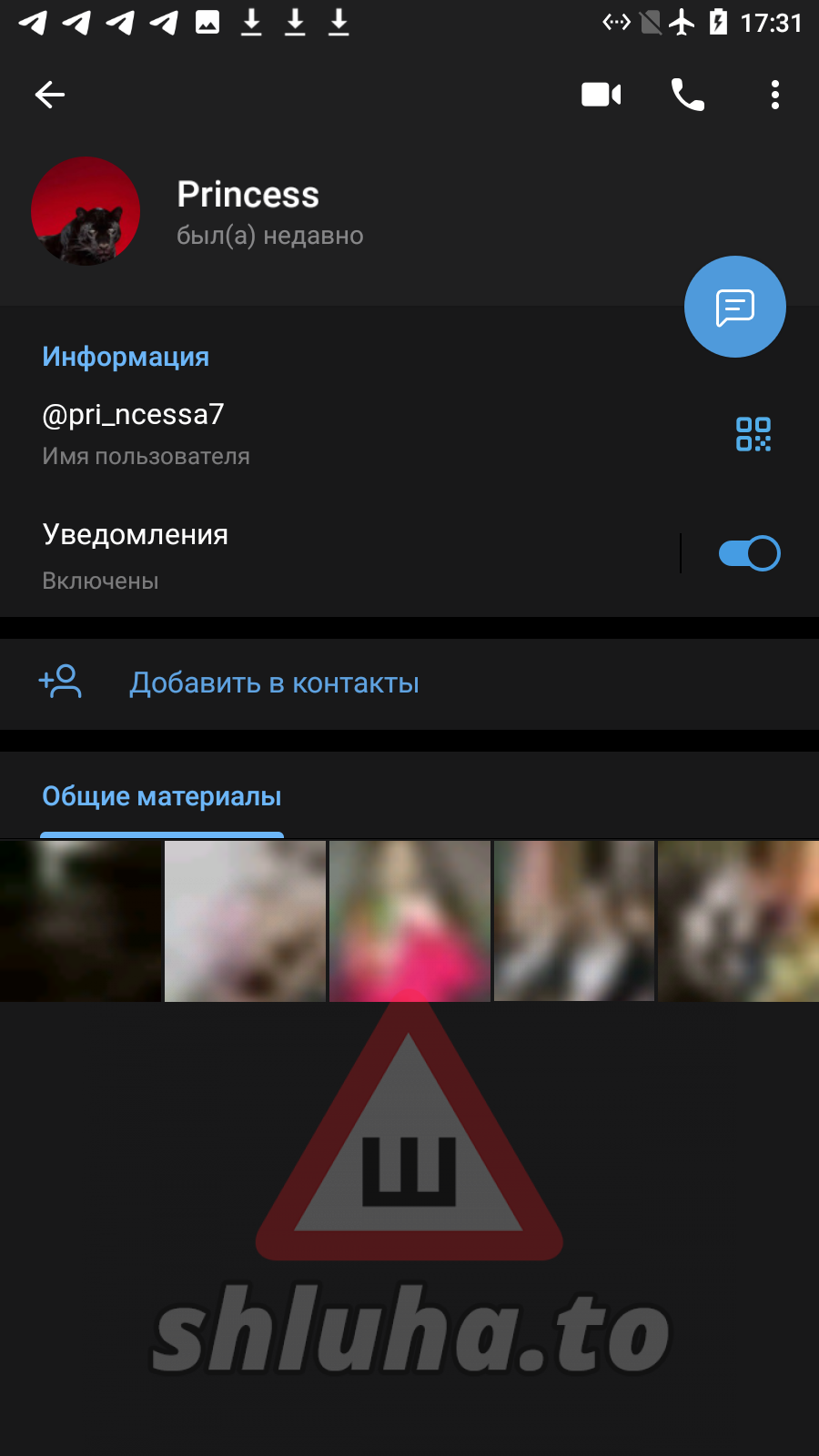This screenshot has width=819, height=1456.
Task: Select the Общие материалы tab
Action: tap(162, 797)
